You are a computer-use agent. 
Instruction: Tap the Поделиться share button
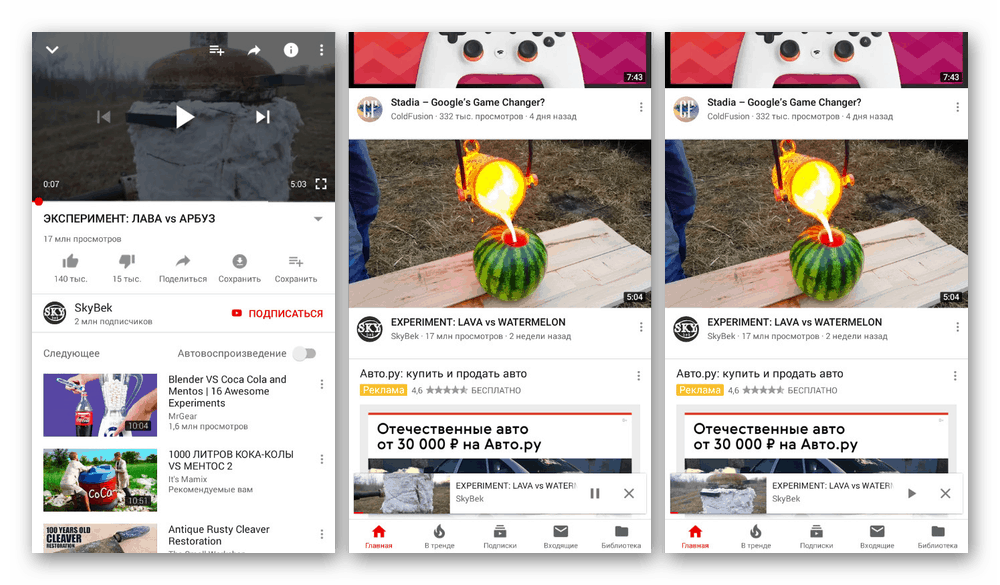183,267
